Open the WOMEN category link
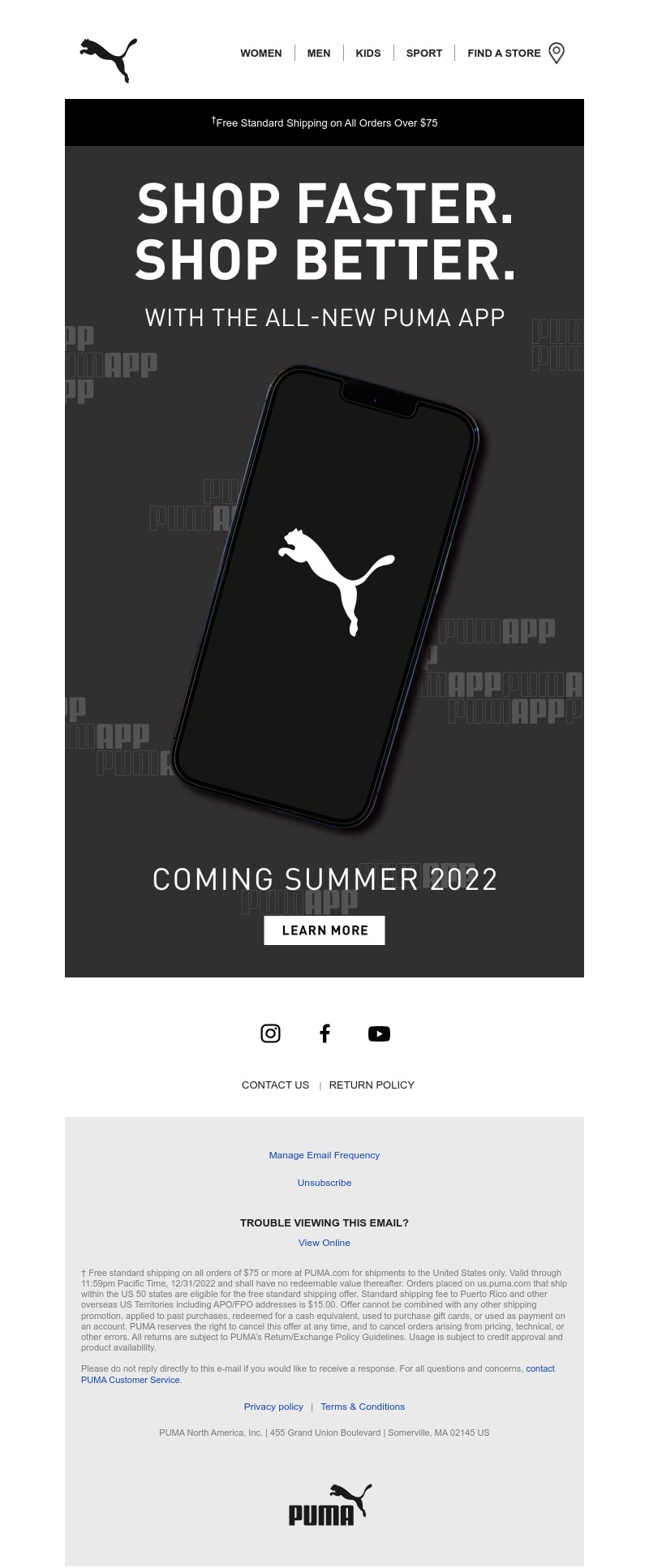 tap(260, 54)
